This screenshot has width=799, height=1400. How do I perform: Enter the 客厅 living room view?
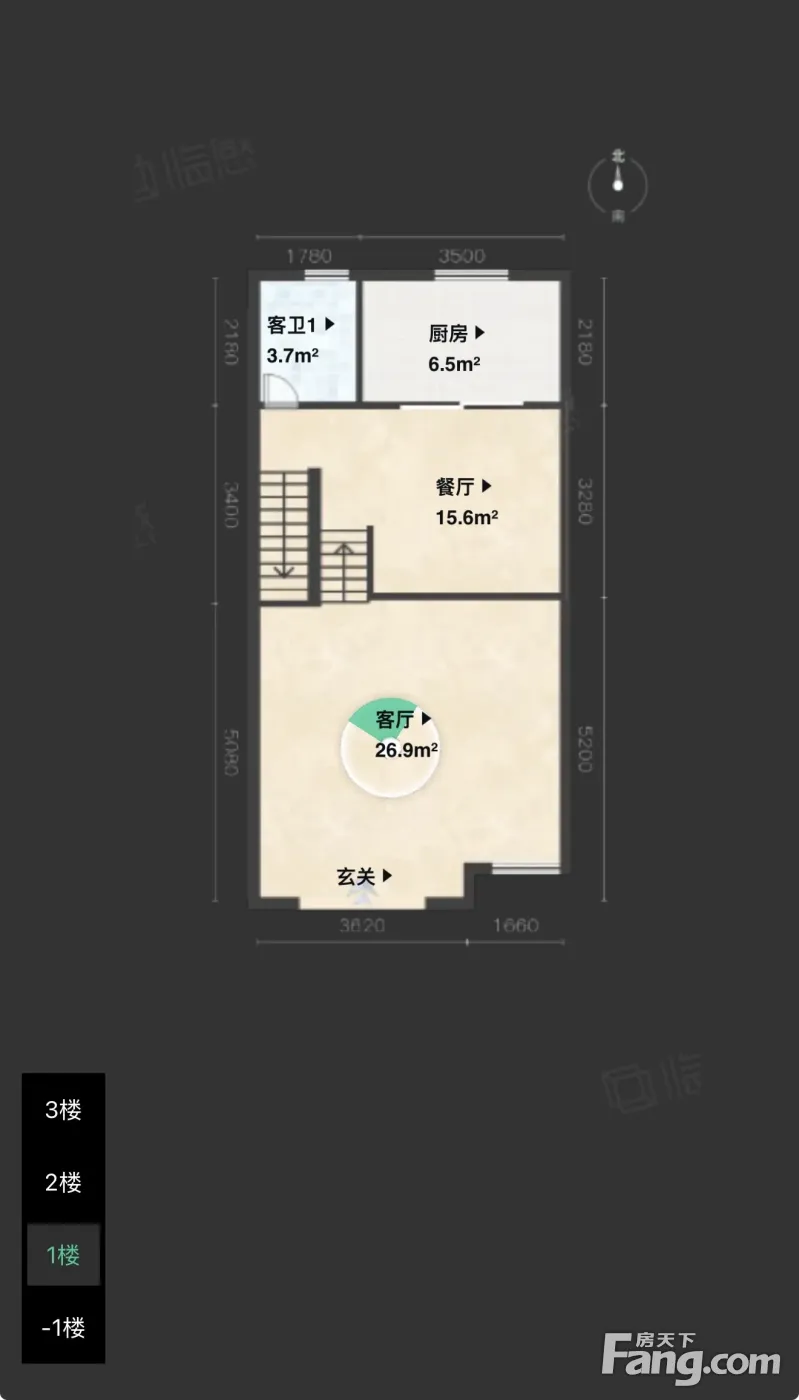click(404, 719)
